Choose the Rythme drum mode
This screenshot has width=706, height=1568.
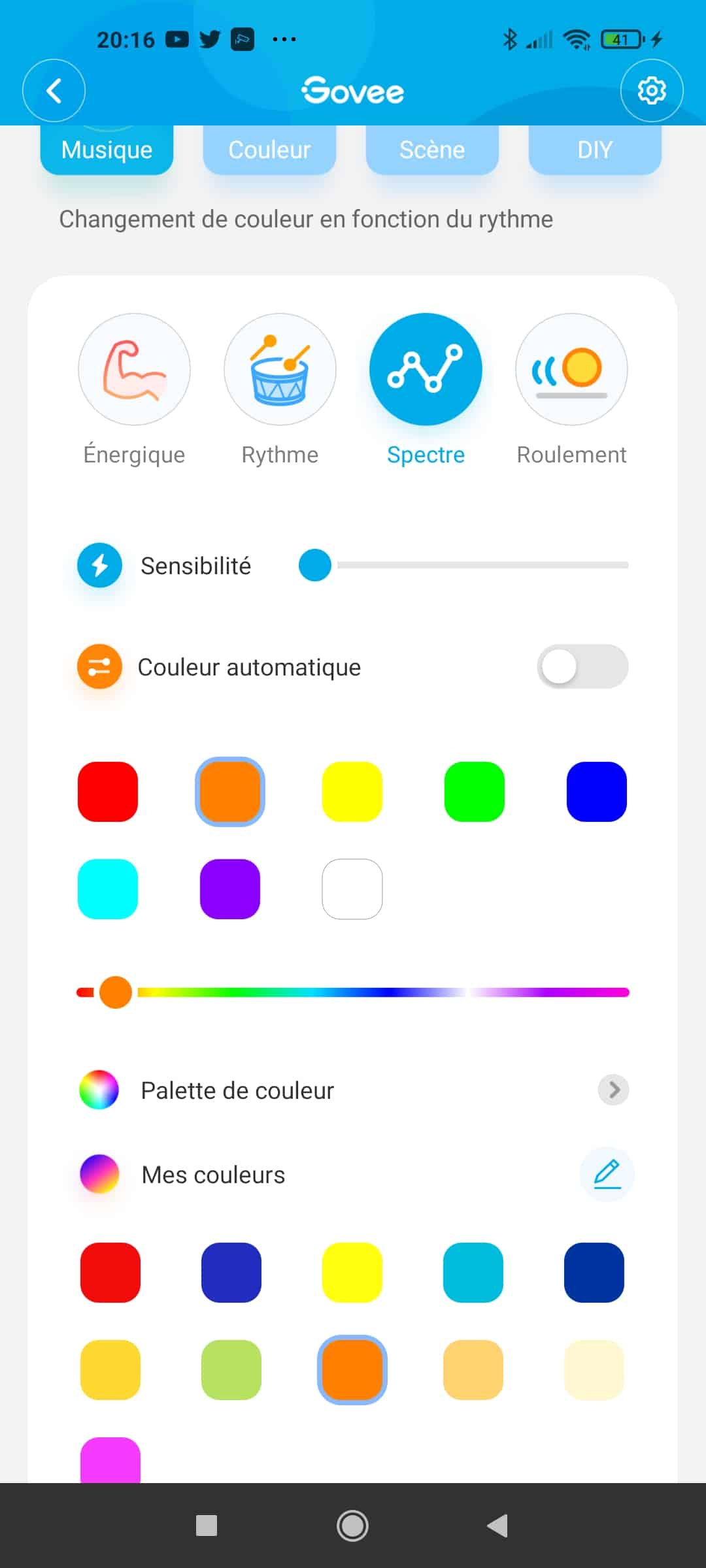(x=280, y=369)
